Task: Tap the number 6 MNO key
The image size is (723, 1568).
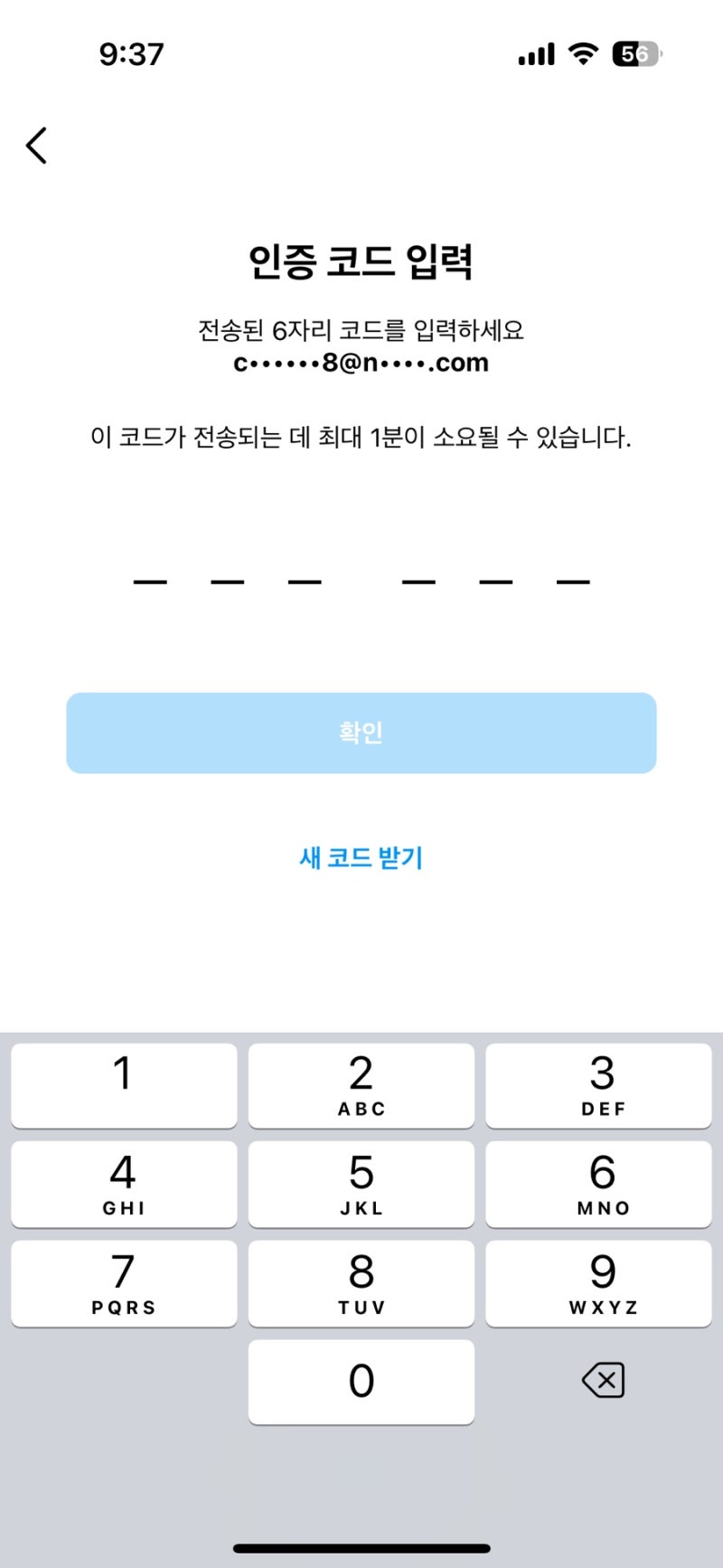Action: click(x=599, y=1185)
